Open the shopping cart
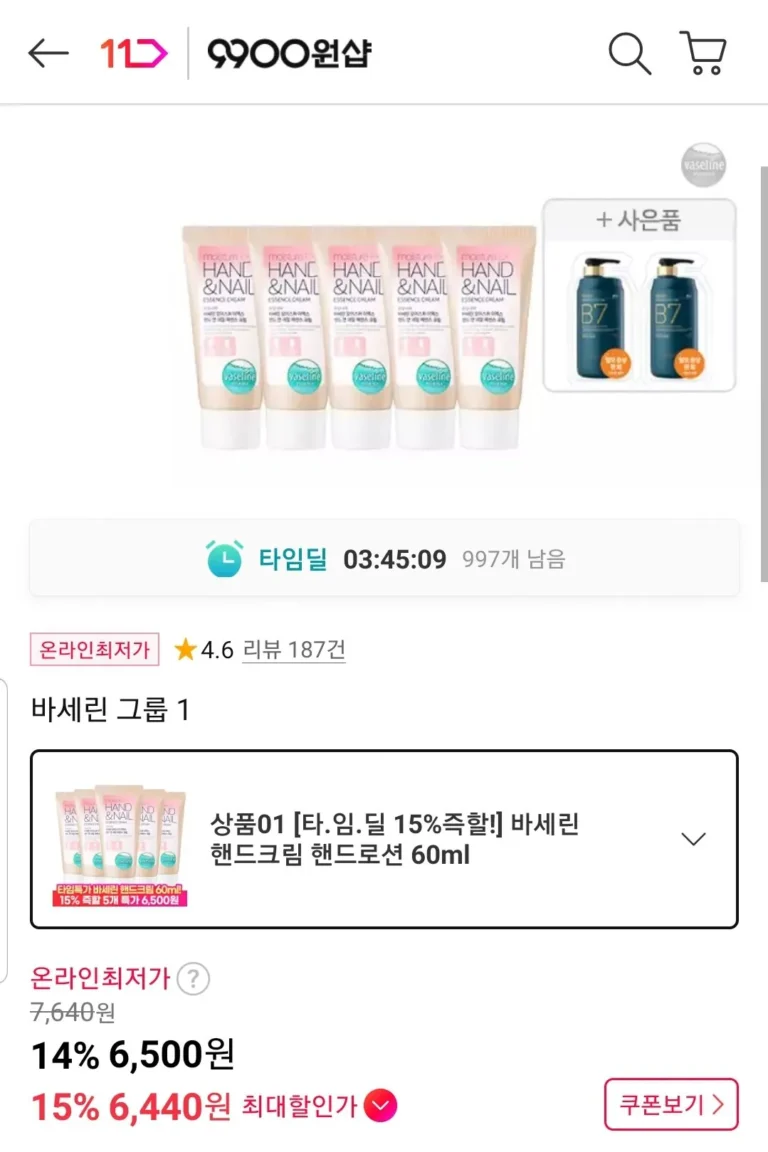 click(x=704, y=53)
